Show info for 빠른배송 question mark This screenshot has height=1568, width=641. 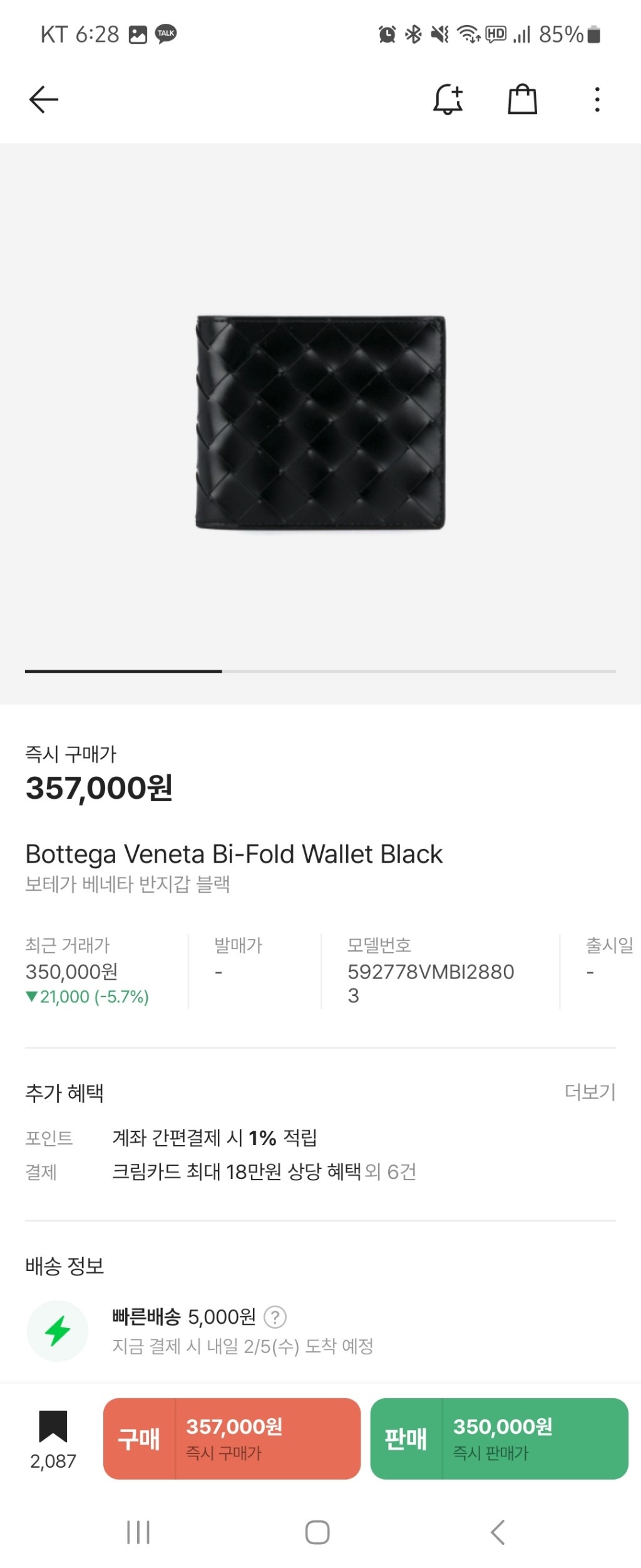pos(275,1317)
